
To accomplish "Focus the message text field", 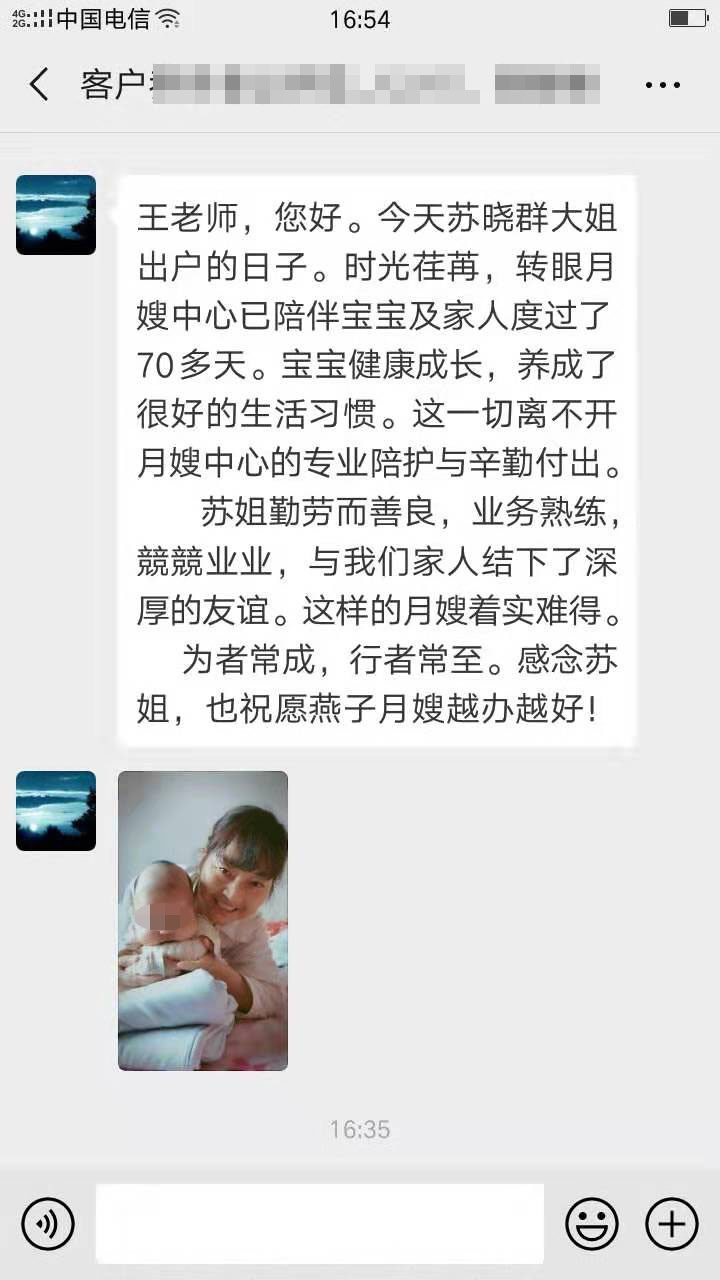I will coord(320,1223).
